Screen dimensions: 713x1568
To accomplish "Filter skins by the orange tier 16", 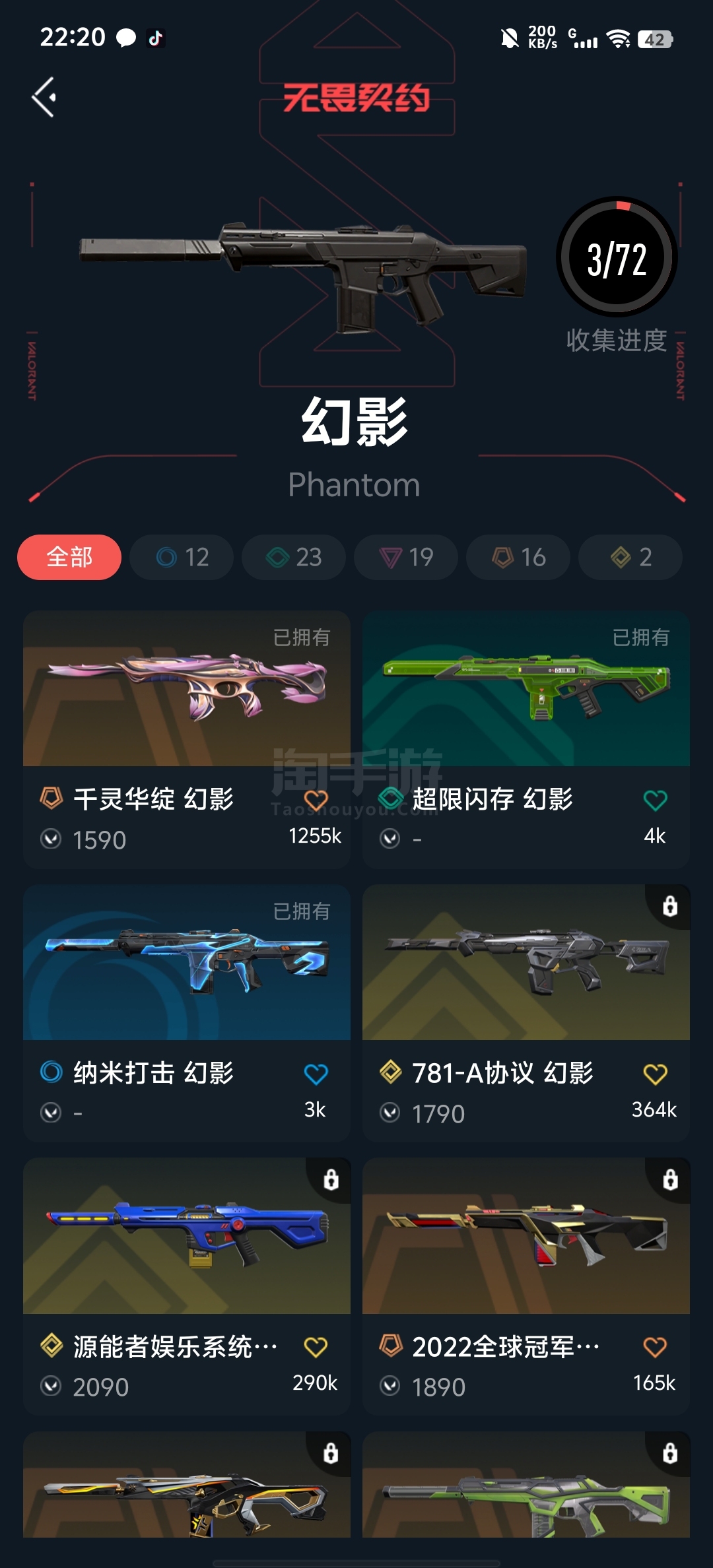I will pyautogui.click(x=518, y=557).
